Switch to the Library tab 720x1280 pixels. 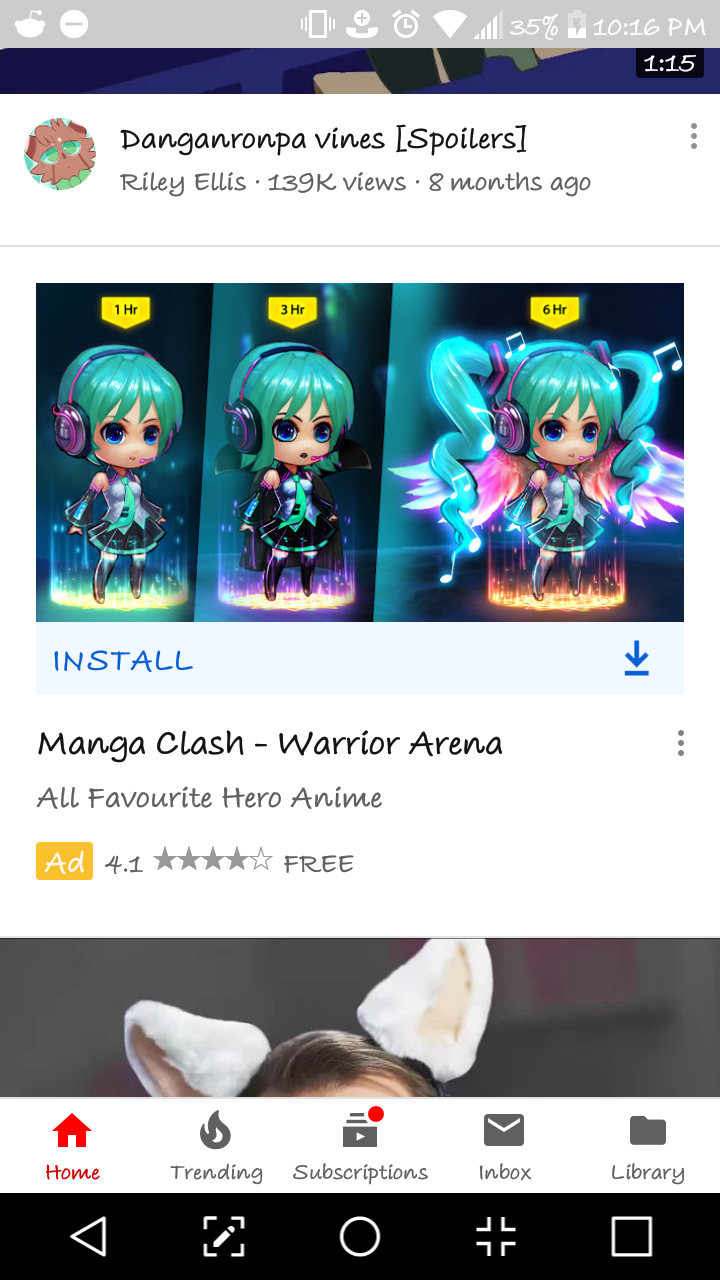(x=648, y=1147)
